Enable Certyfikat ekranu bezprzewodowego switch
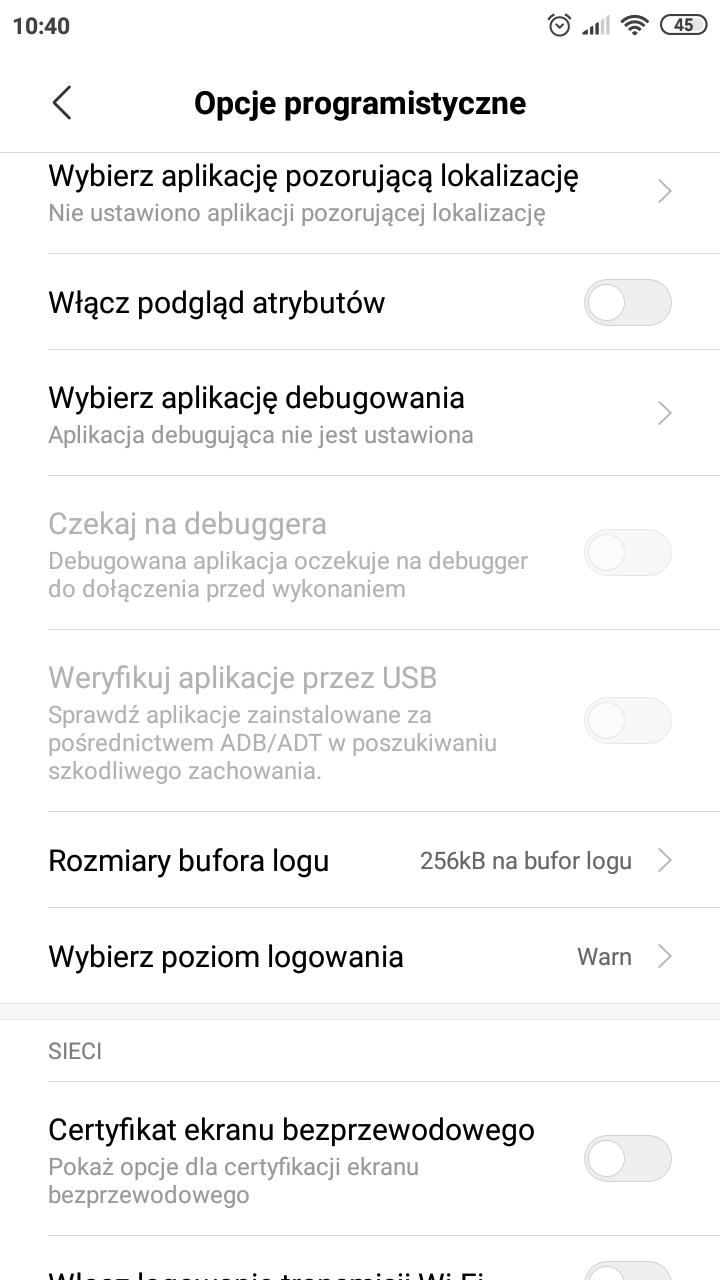The image size is (720, 1280). (627, 1159)
